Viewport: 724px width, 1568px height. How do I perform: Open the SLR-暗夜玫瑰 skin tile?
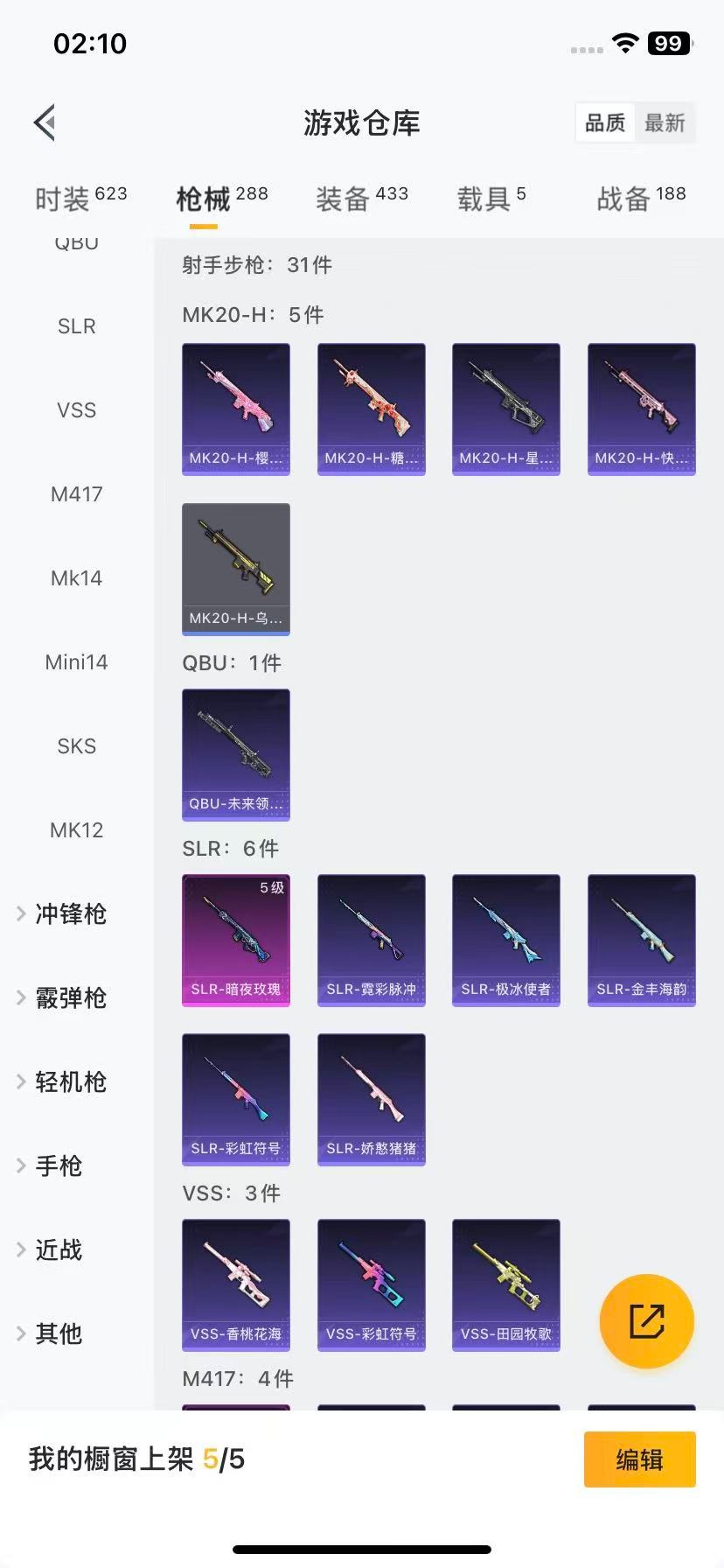pyautogui.click(x=236, y=940)
